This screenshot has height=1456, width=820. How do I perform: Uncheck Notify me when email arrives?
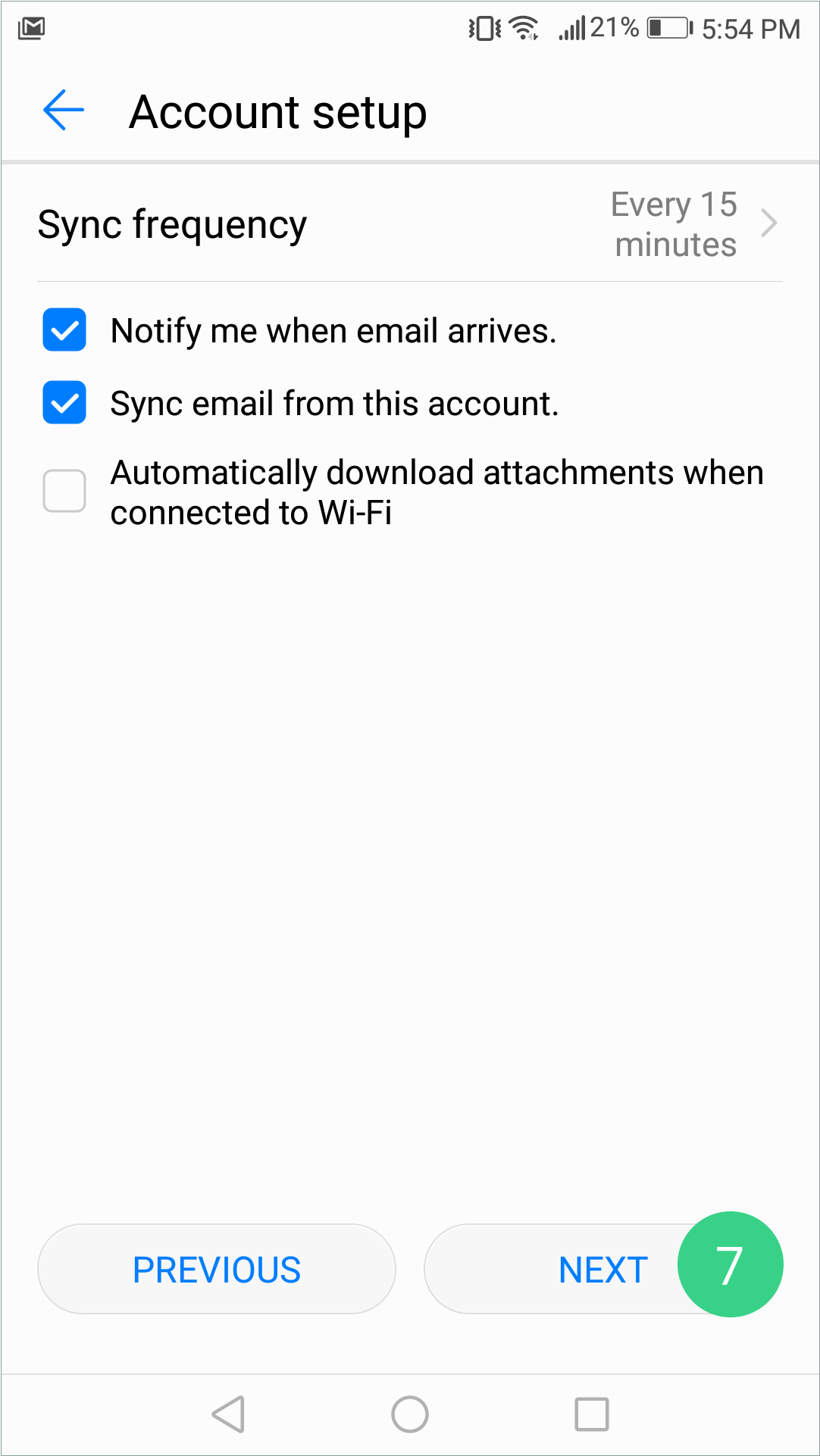pos(64,330)
